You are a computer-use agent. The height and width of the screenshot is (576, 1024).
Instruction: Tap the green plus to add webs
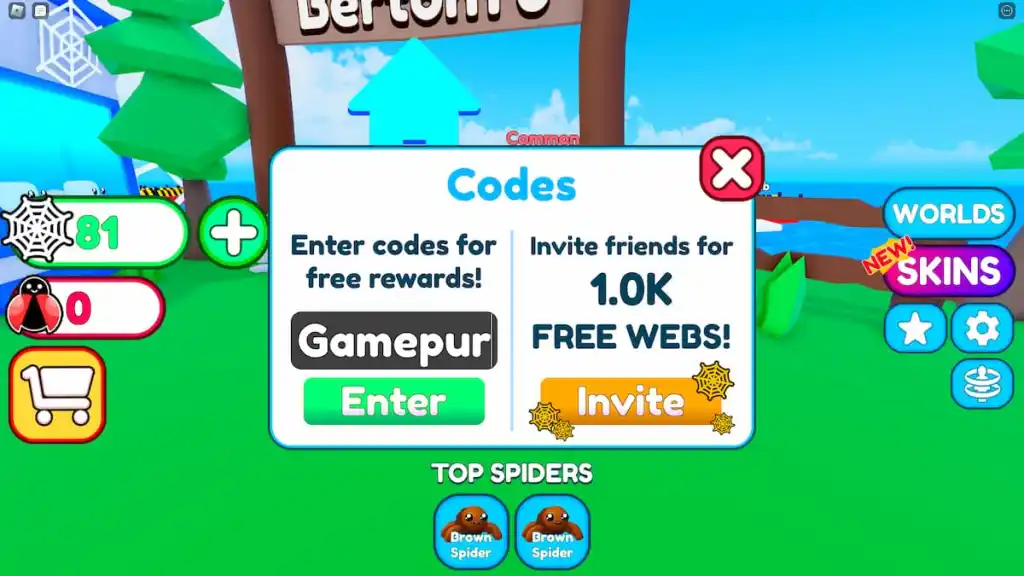[234, 234]
